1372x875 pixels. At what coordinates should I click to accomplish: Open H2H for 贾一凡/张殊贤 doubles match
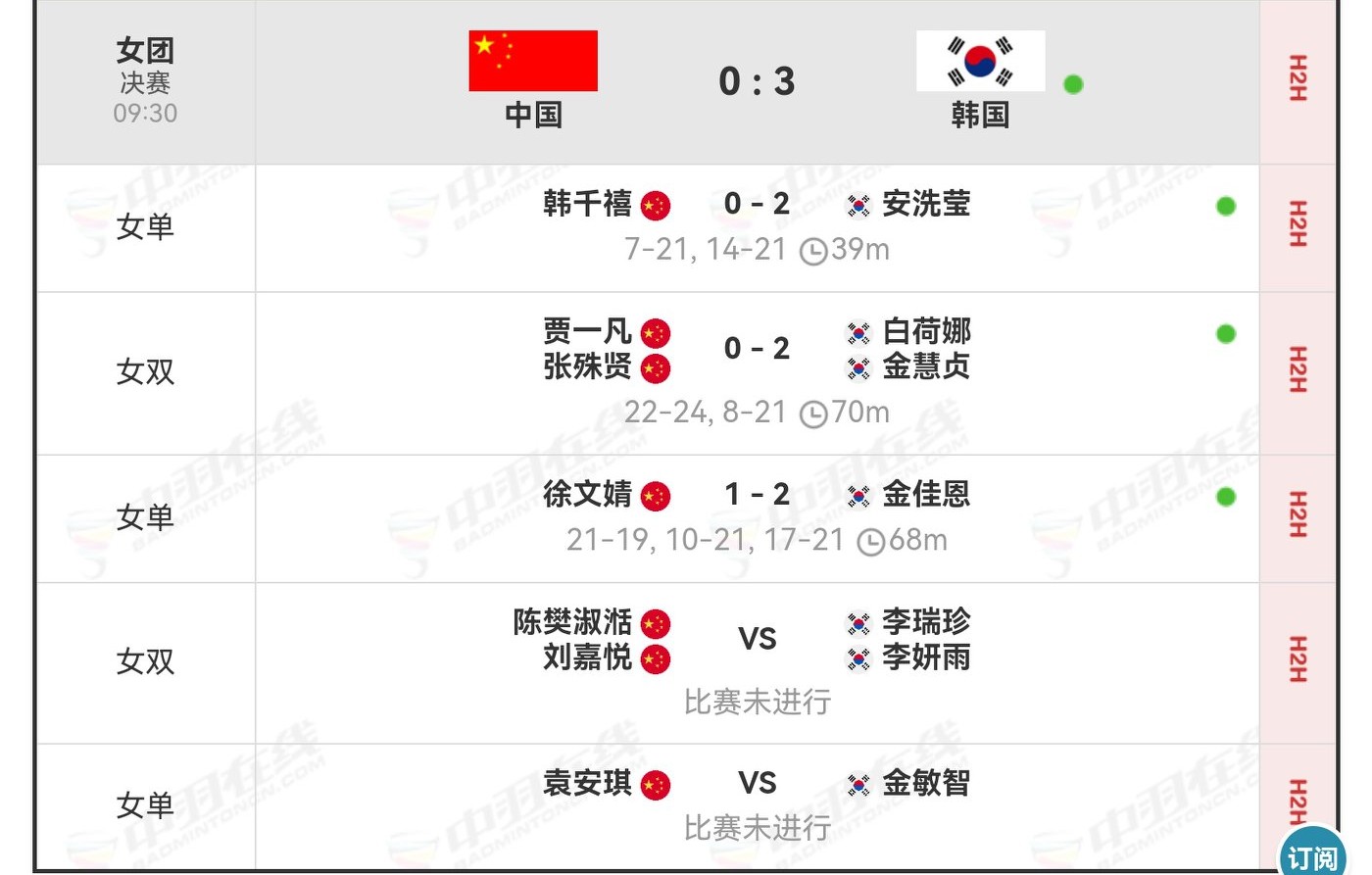pyautogui.click(x=1297, y=370)
